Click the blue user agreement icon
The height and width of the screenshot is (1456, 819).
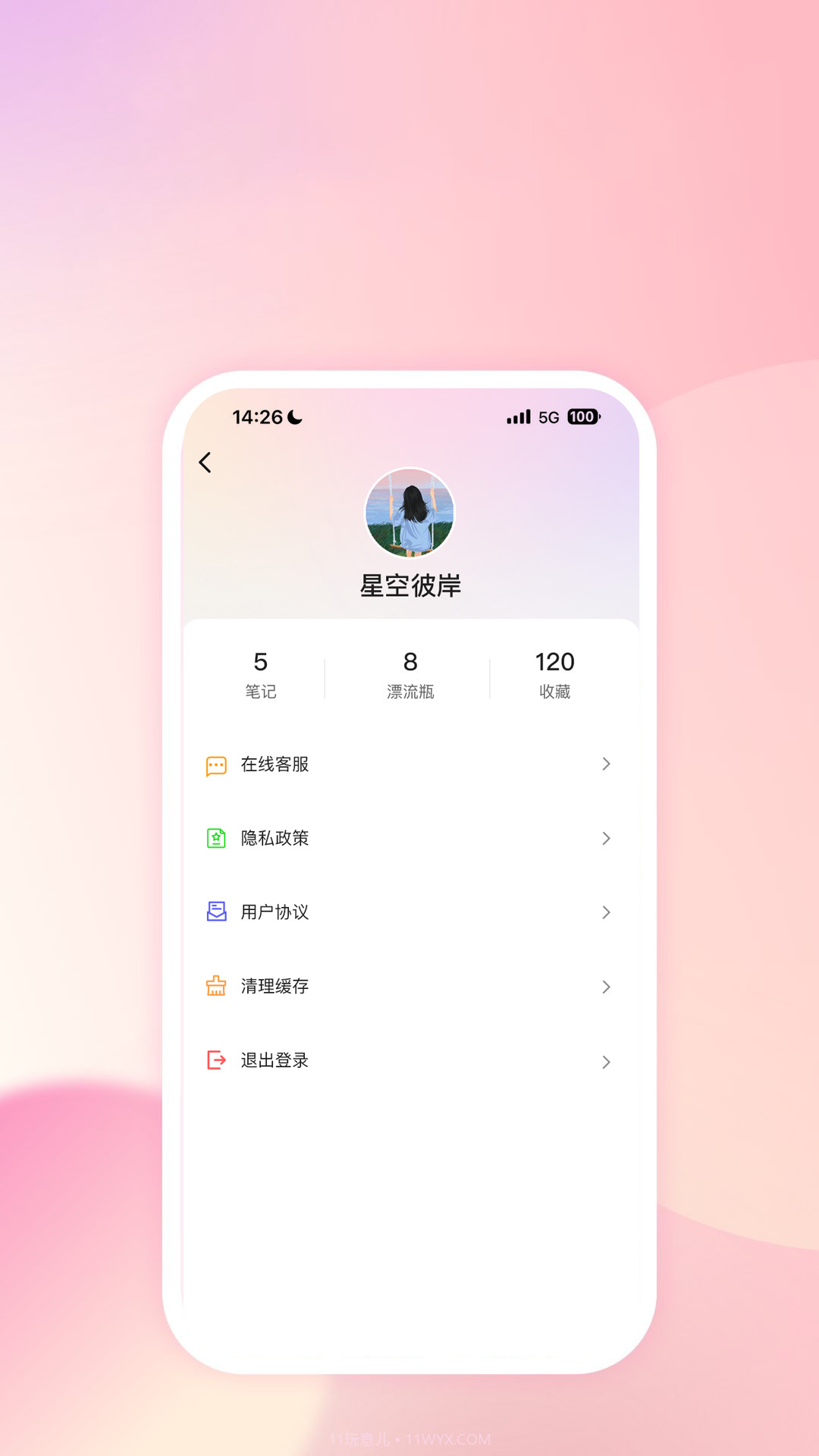pos(215,912)
